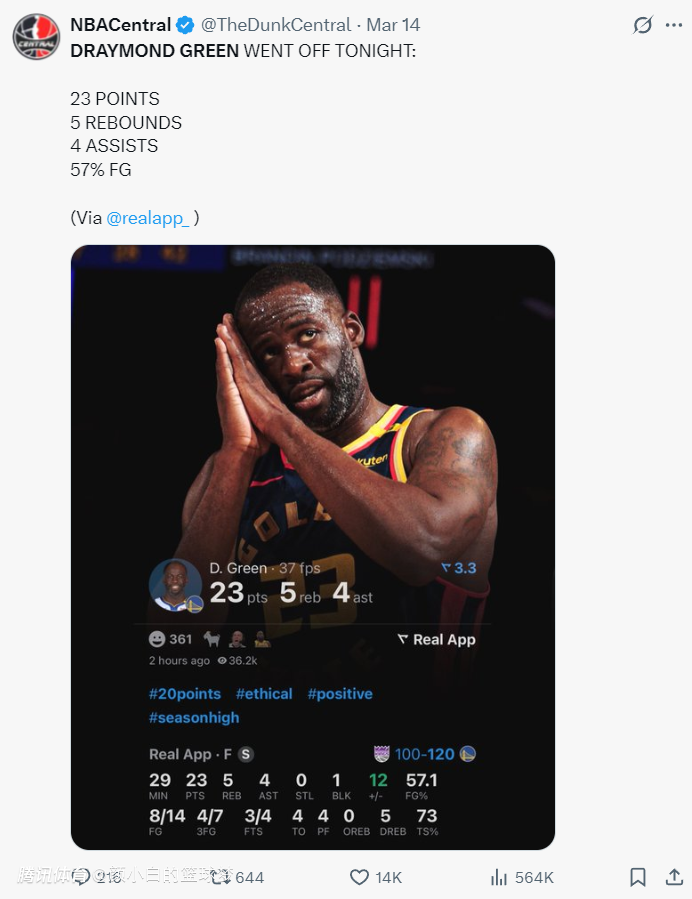Bookmark this post
Viewport: 692px width, 899px height.
point(637,877)
